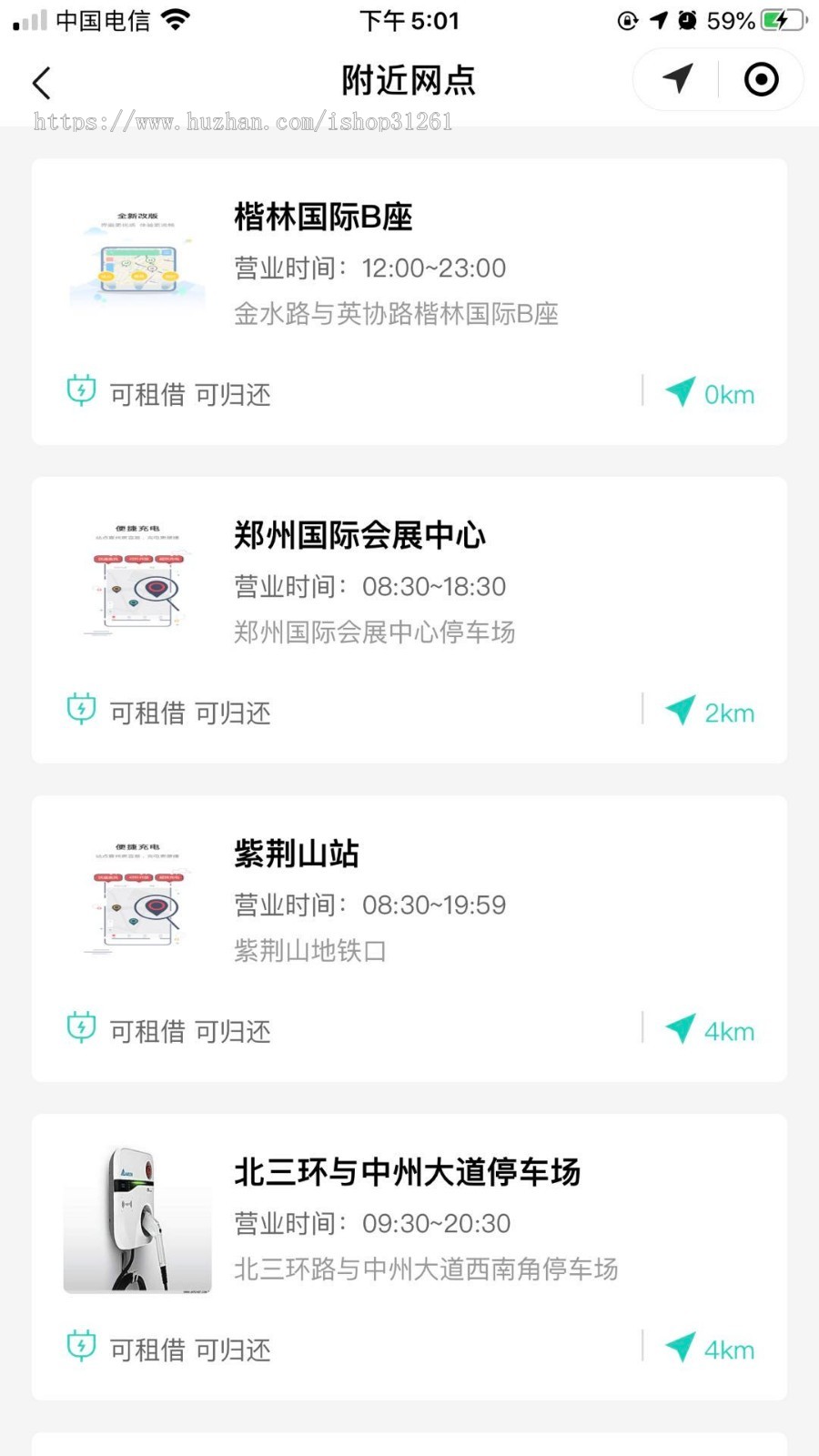819x1456 pixels.
Task: Tap the back chevron arrow
Action: point(41,82)
